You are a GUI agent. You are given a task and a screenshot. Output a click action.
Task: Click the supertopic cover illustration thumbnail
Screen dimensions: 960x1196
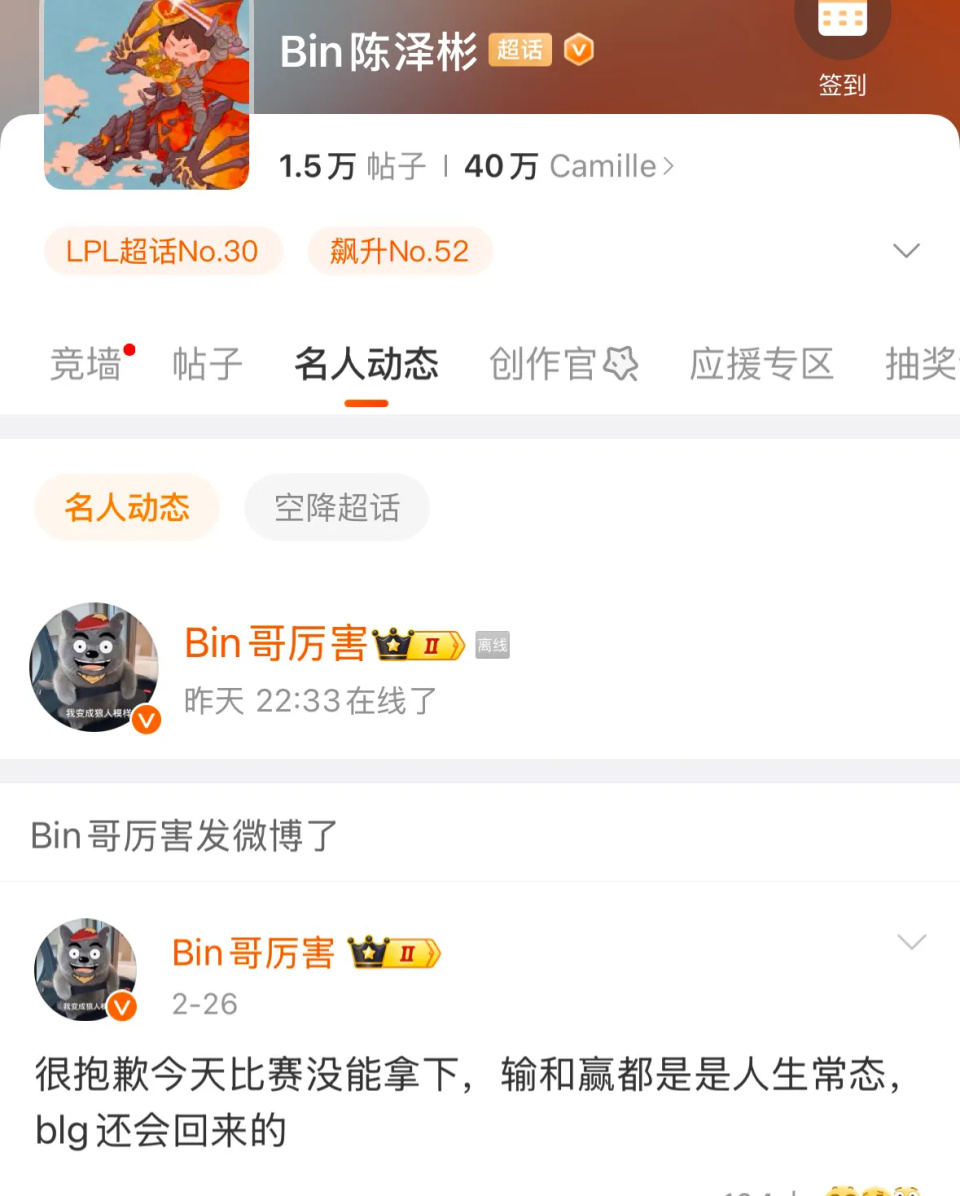[146, 95]
